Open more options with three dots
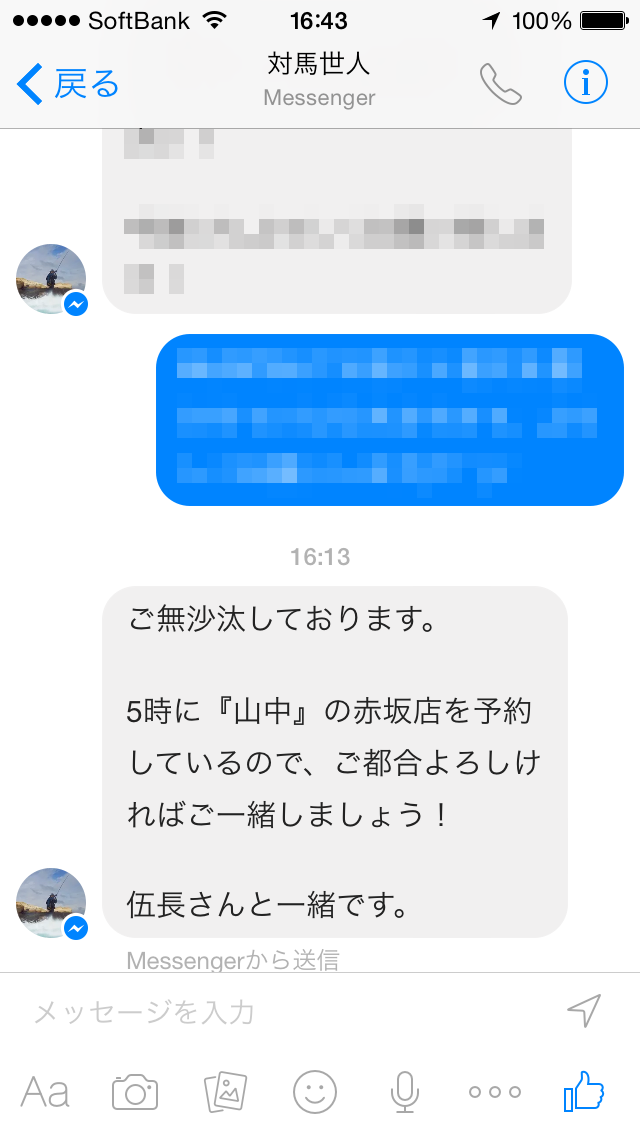Screen dimensions: 640x1136 click(494, 1092)
